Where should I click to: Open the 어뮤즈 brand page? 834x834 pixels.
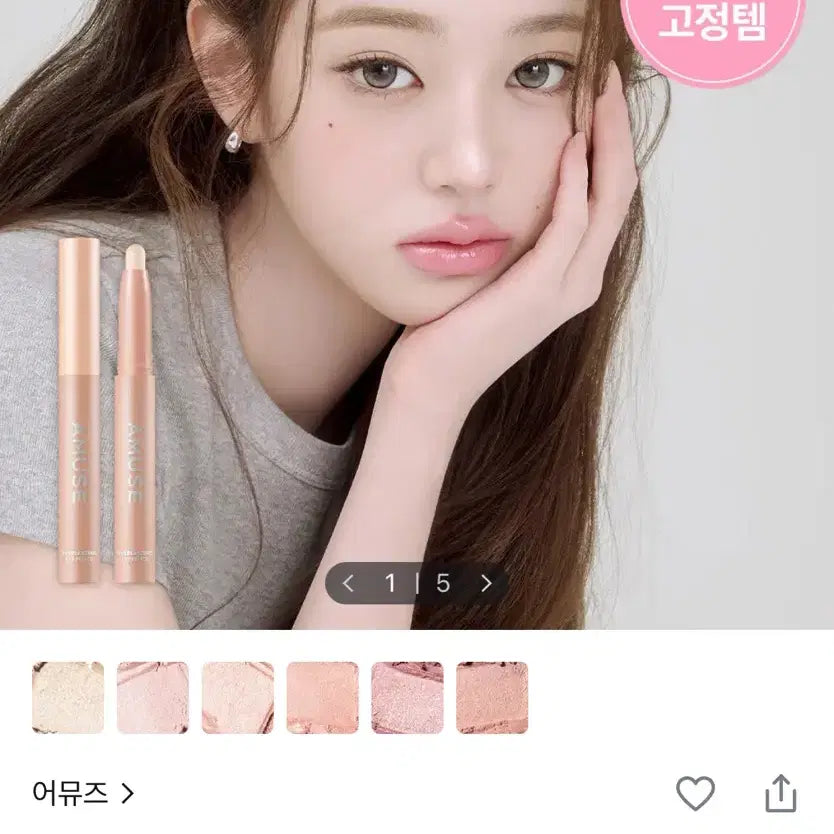click(83, 793)
